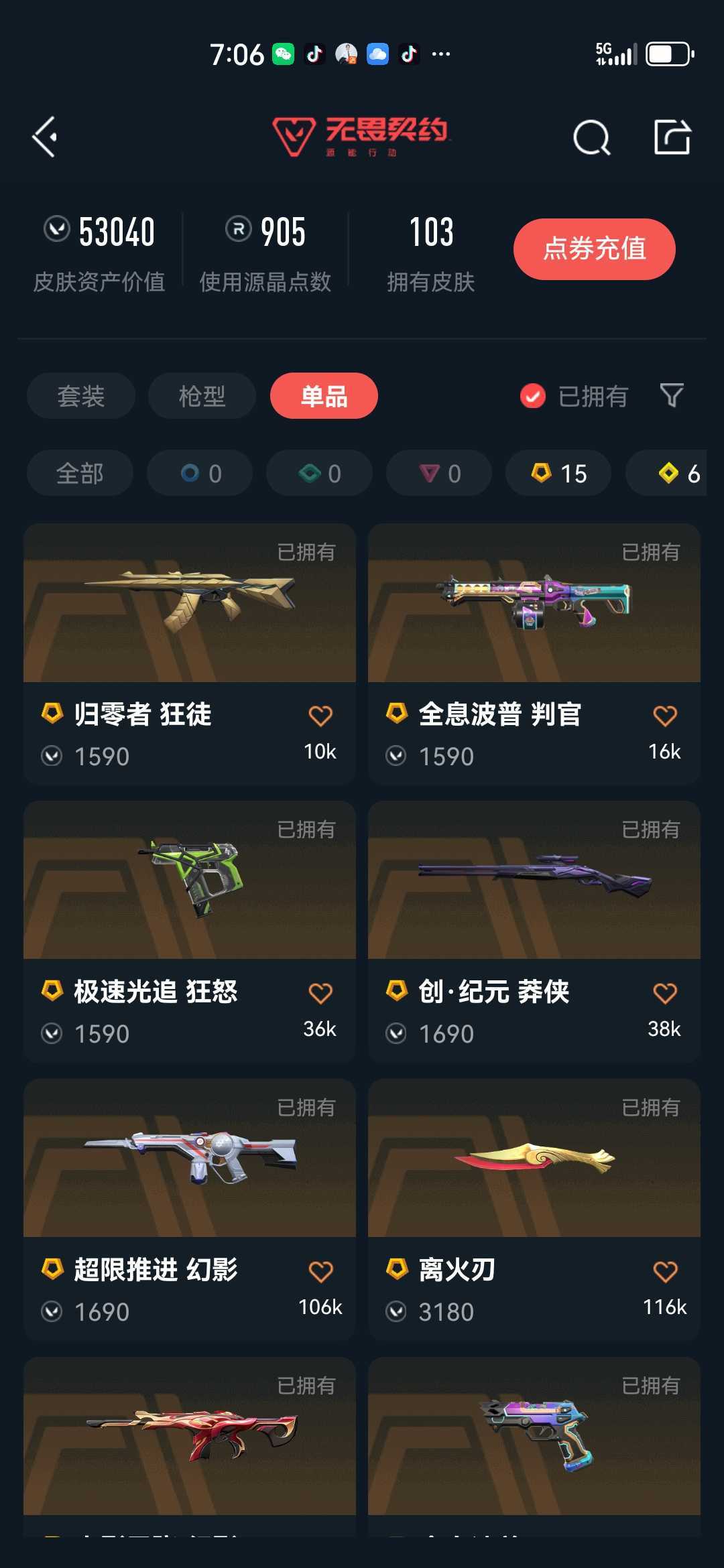This screenshot has height=1568, width=724.
Task: Open the search magnifier icon
Action: coord(592,137)
